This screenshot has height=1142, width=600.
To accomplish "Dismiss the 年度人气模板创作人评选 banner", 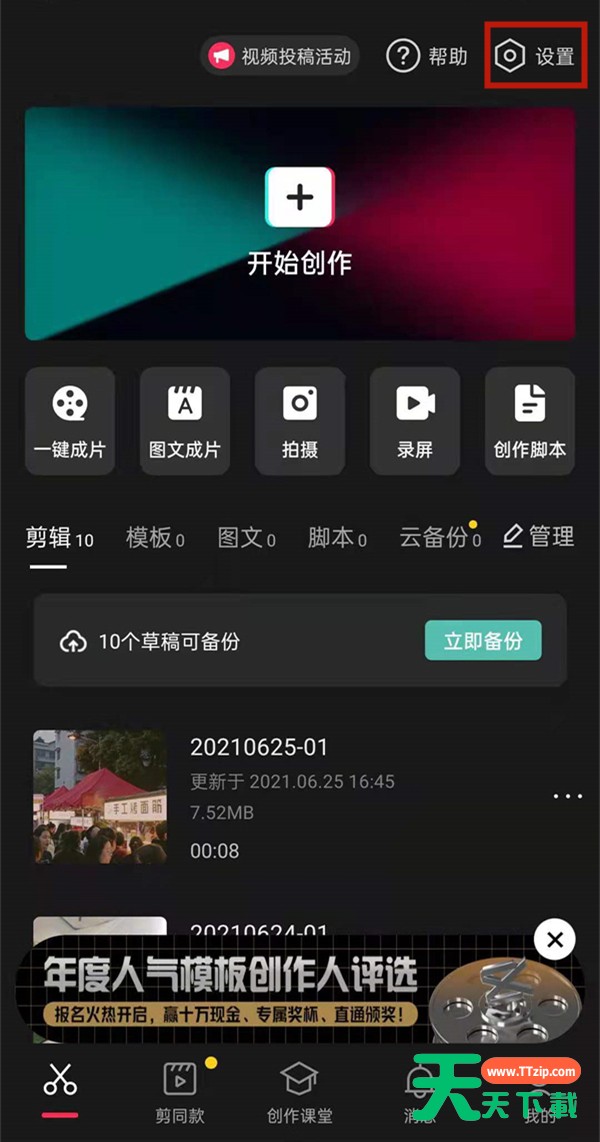I will (555, 939).
